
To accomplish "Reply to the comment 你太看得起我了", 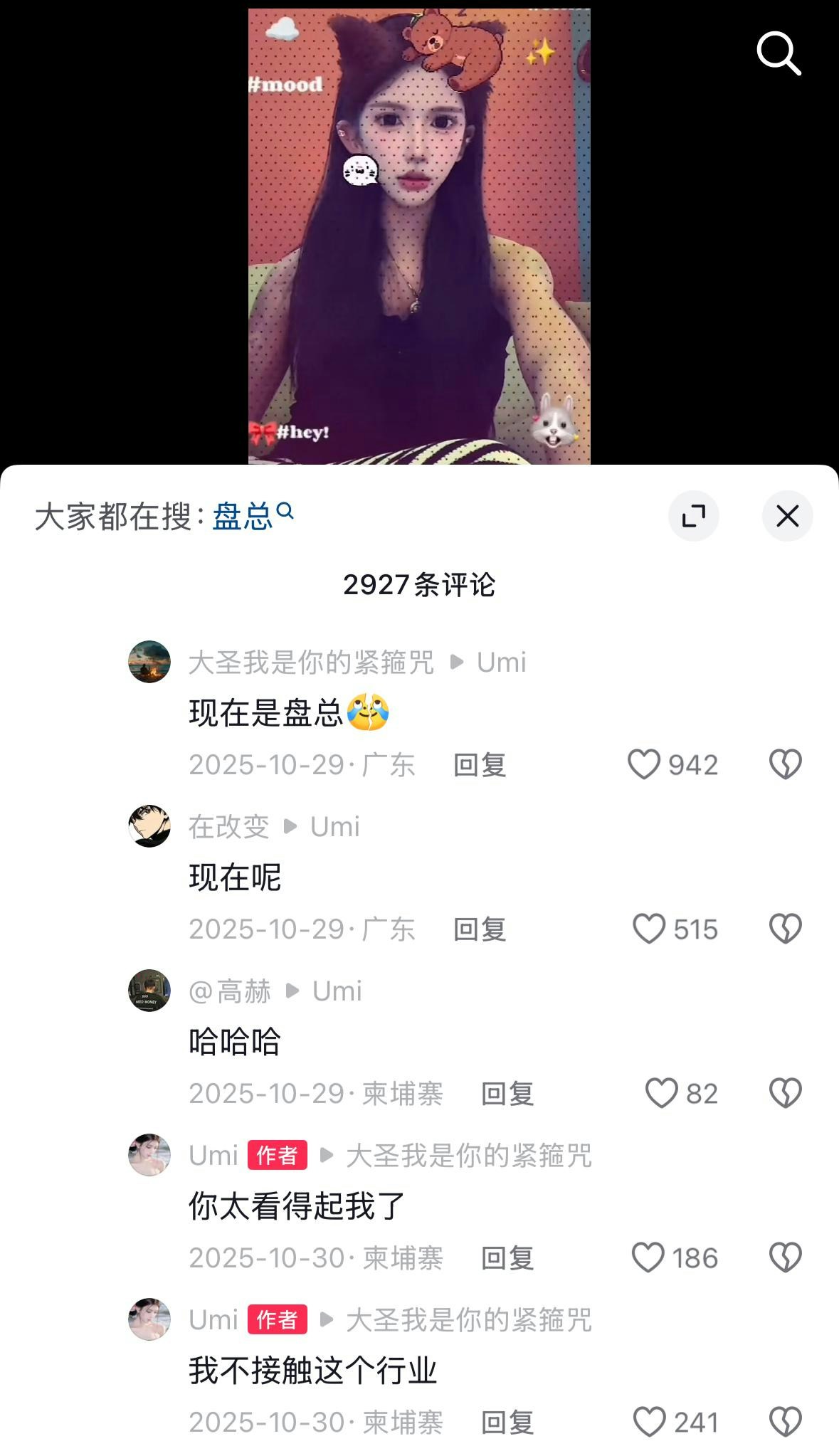I will pyautogui.click(x=507, y=1258).
